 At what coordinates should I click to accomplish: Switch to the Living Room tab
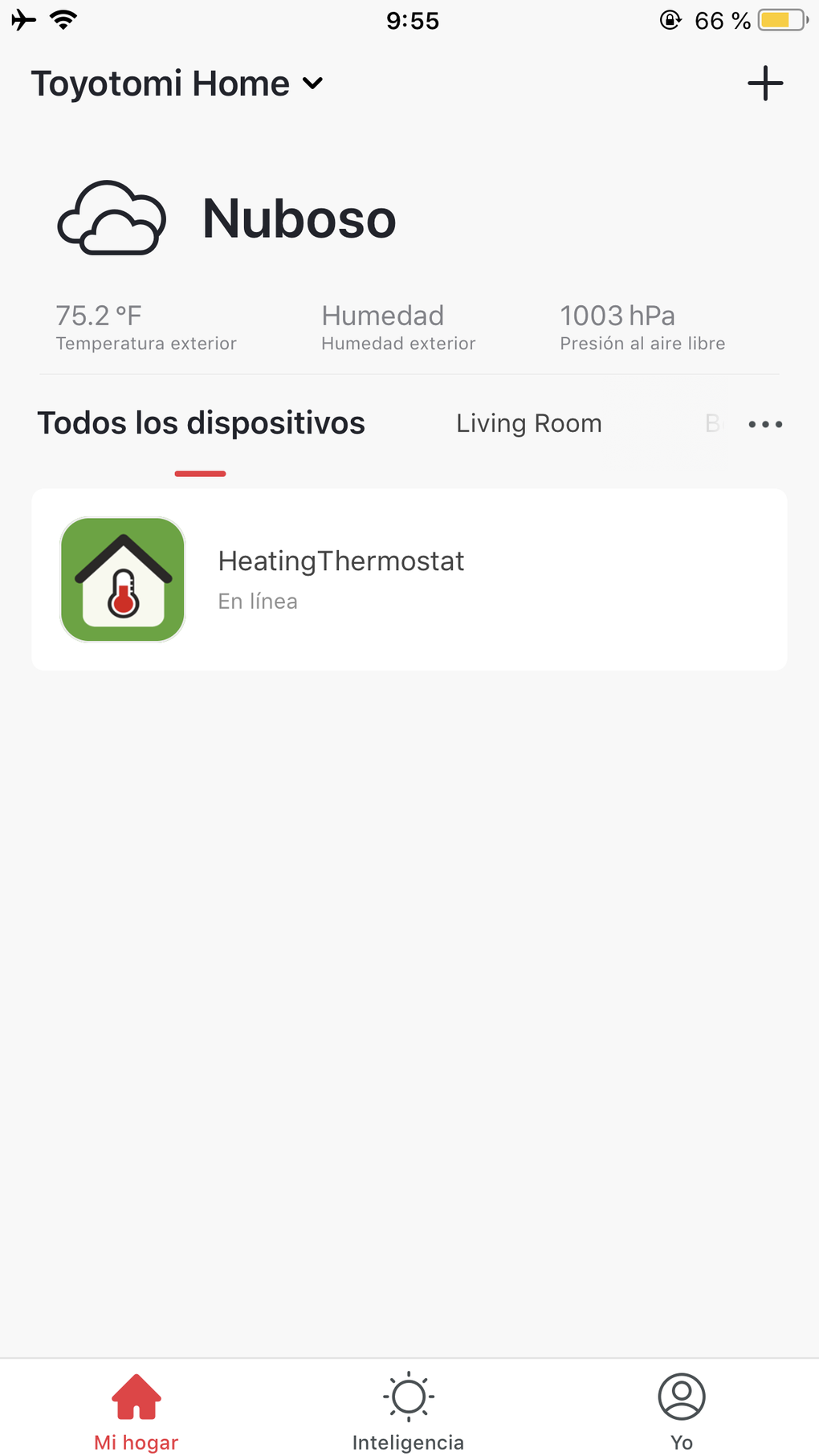coord(528,423)
